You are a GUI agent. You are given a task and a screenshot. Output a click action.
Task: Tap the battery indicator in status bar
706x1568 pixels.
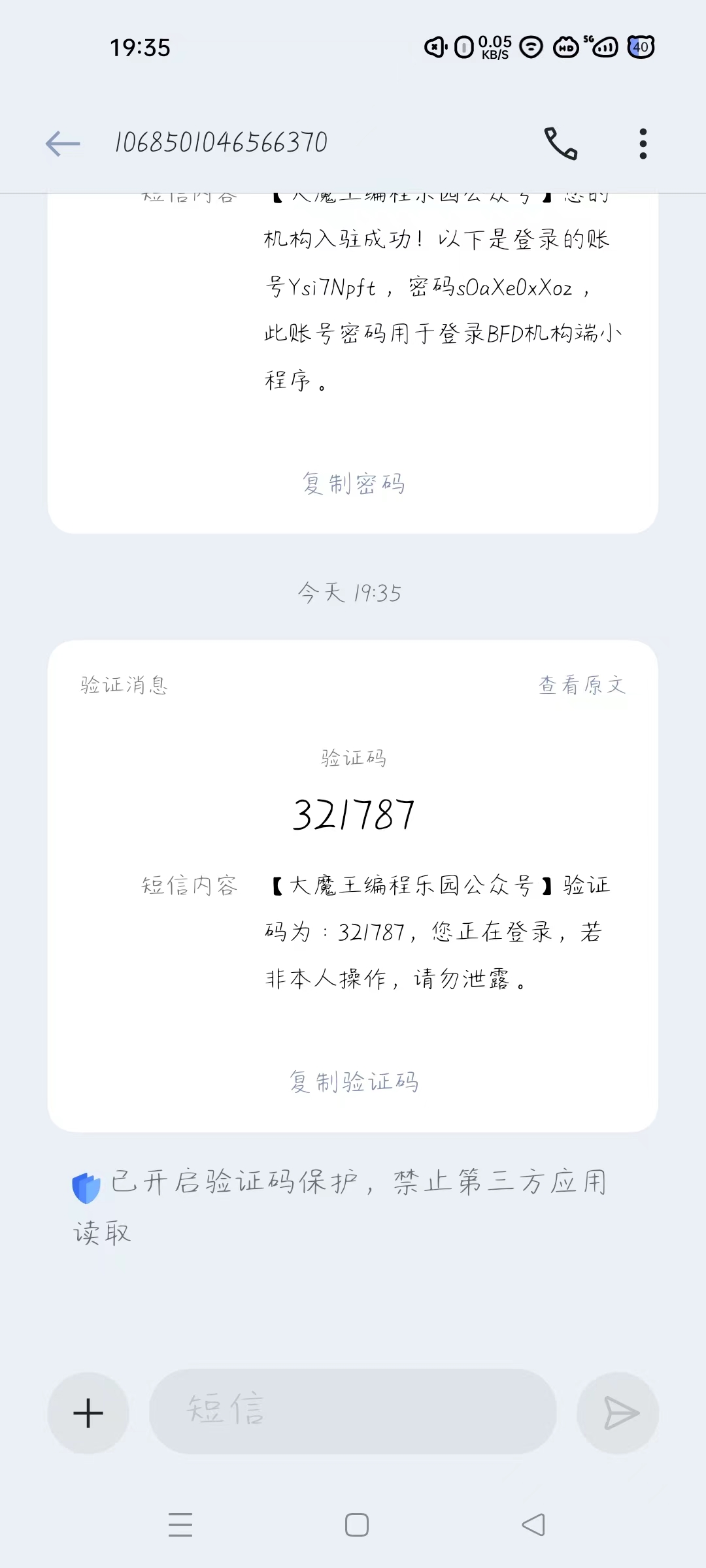click(641, 46)
